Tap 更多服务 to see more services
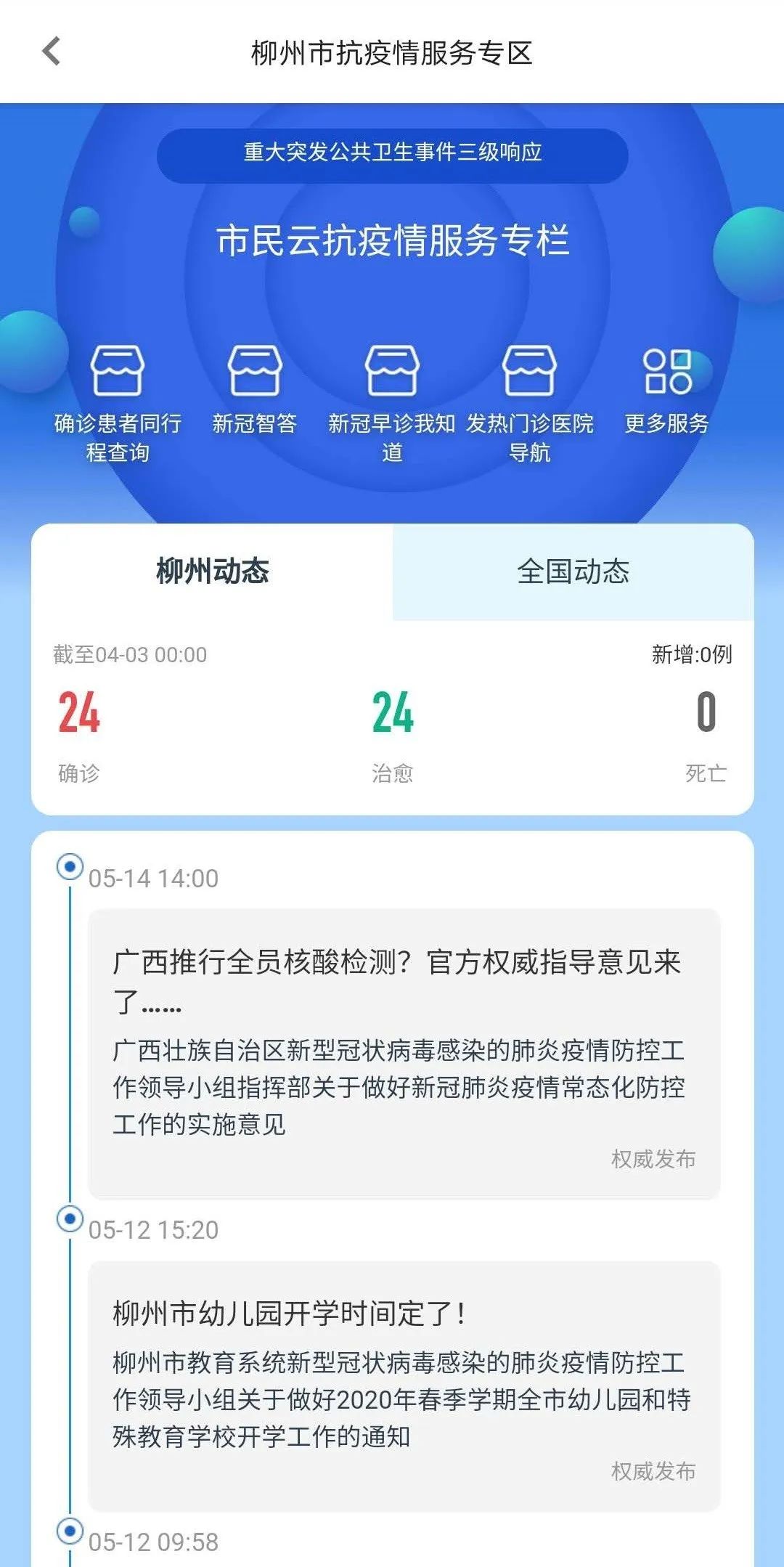The image size is (784, 1567). click(x=666, y=388)
